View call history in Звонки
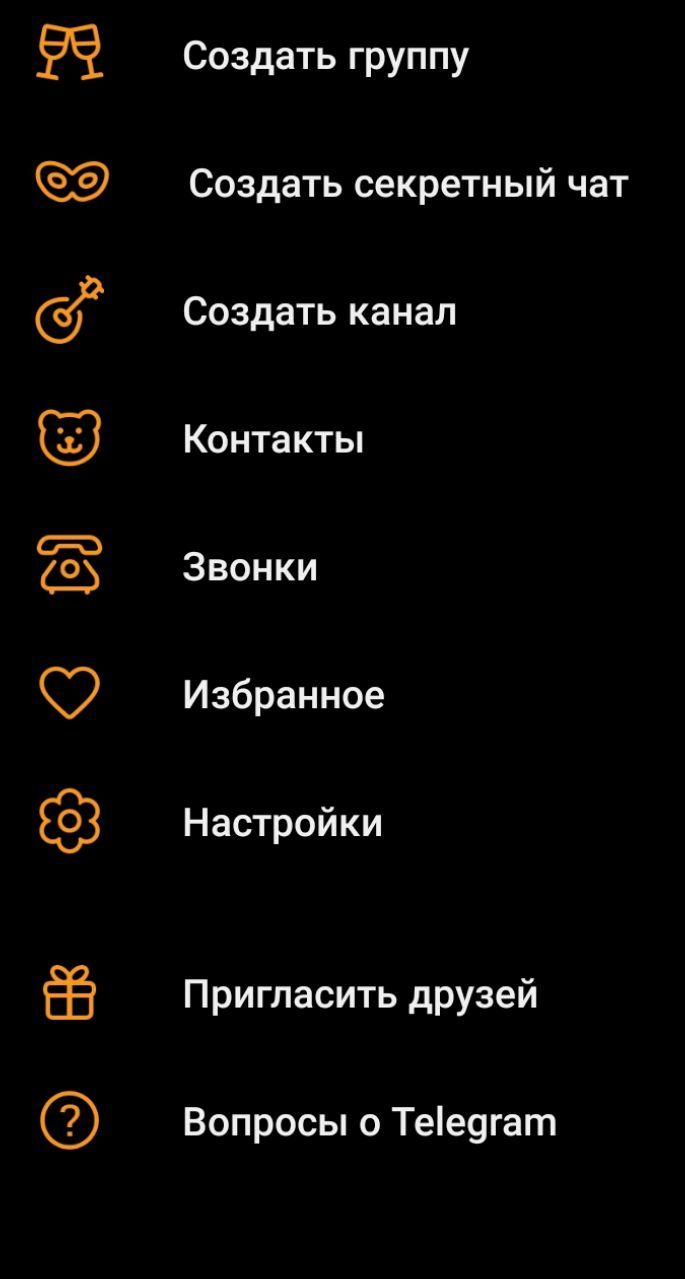The height and width of the screenshot is (1279, 685). 250,567
